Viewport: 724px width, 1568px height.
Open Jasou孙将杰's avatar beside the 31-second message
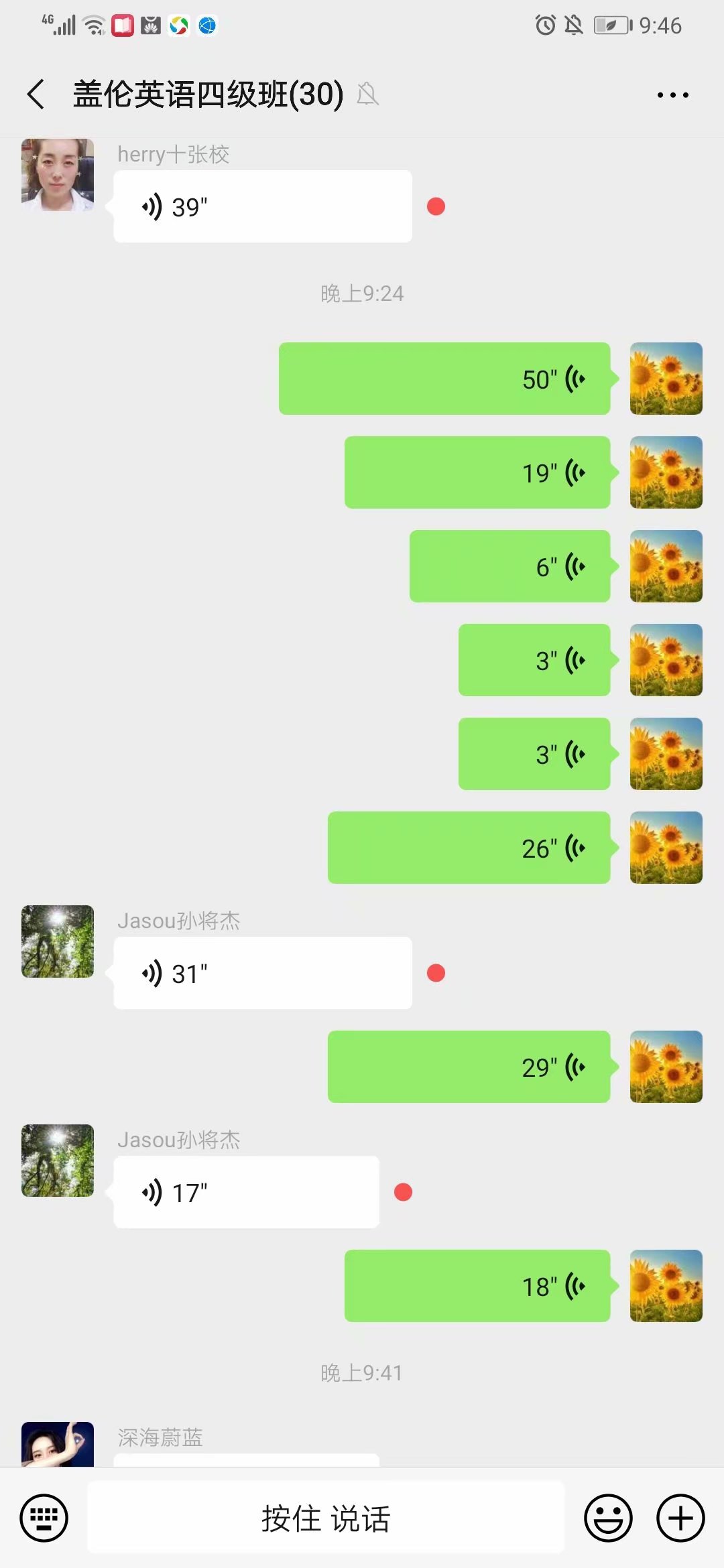58,941
